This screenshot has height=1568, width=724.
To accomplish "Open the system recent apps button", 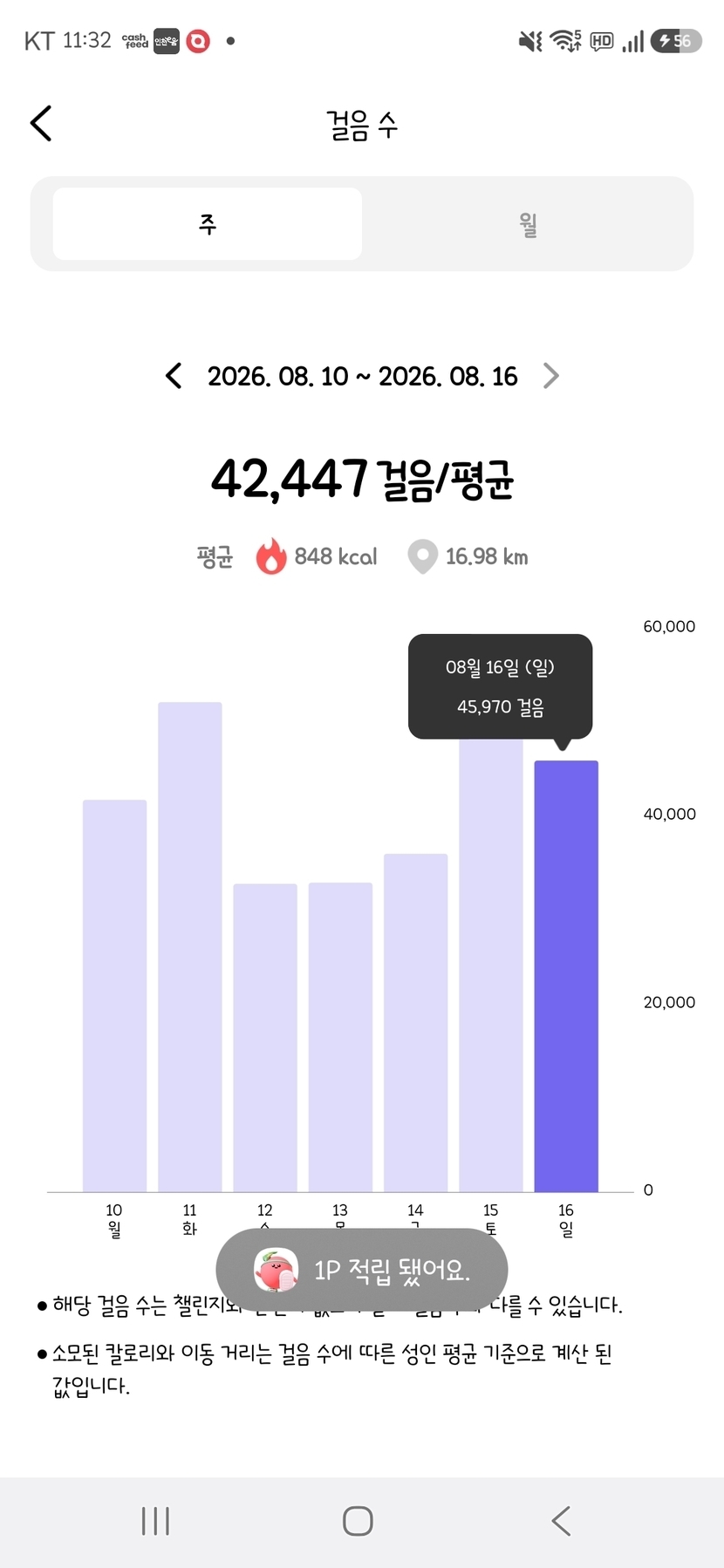I will click(155, 1521).
